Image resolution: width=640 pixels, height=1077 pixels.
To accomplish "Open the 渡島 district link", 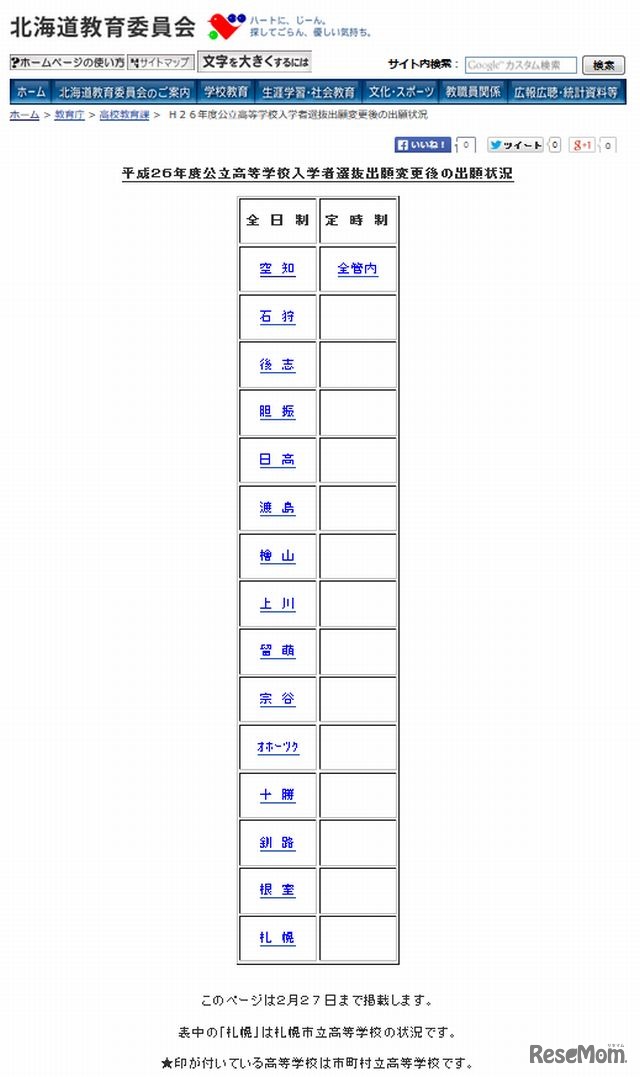I will pos(277,508).
